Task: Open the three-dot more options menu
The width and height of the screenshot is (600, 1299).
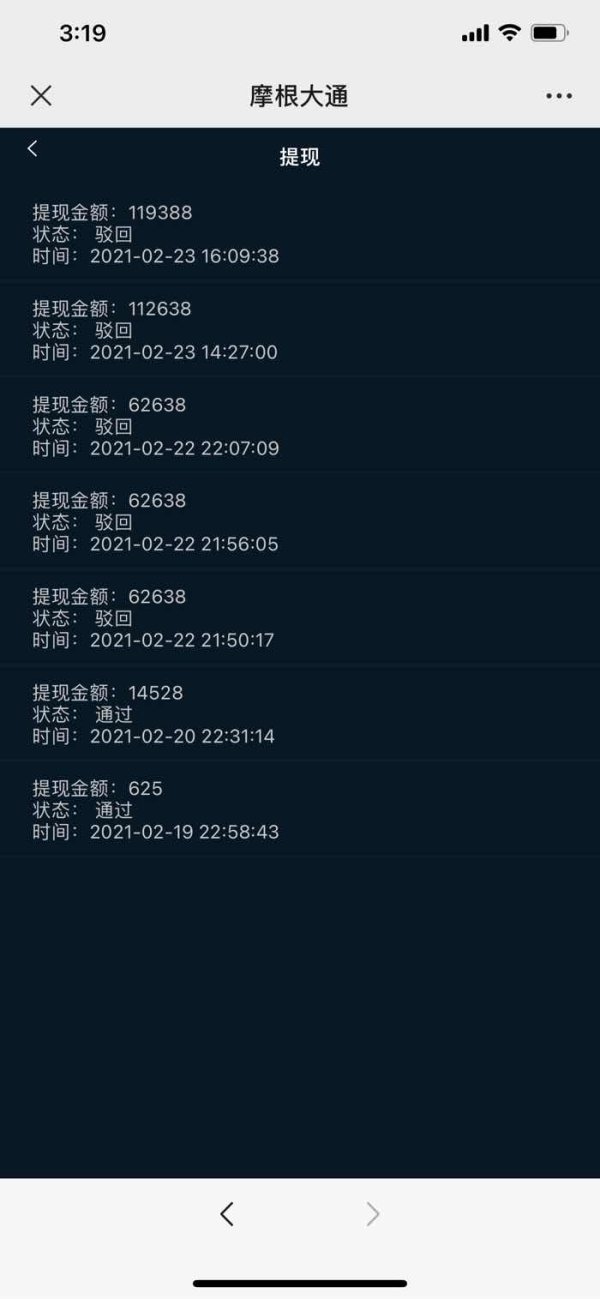Action: (559, 96)
